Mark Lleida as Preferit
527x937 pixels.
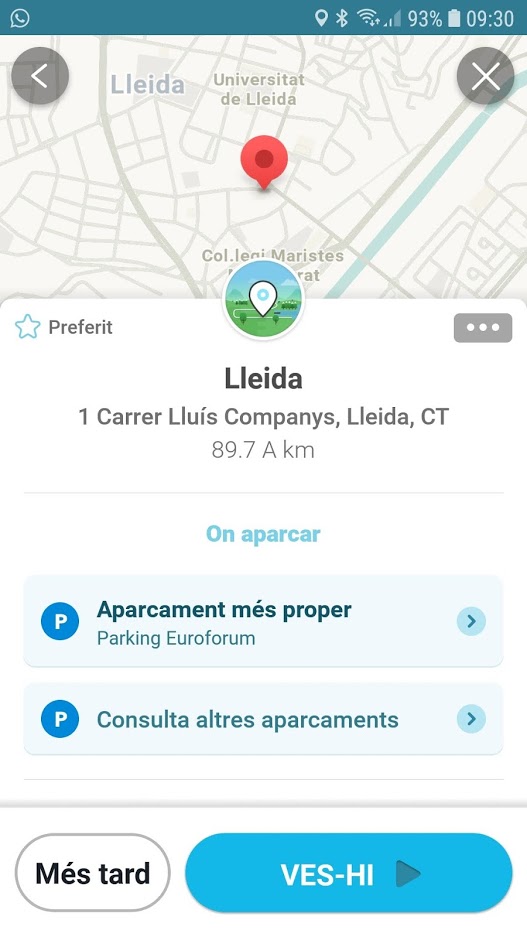click(x=64, y=327)
